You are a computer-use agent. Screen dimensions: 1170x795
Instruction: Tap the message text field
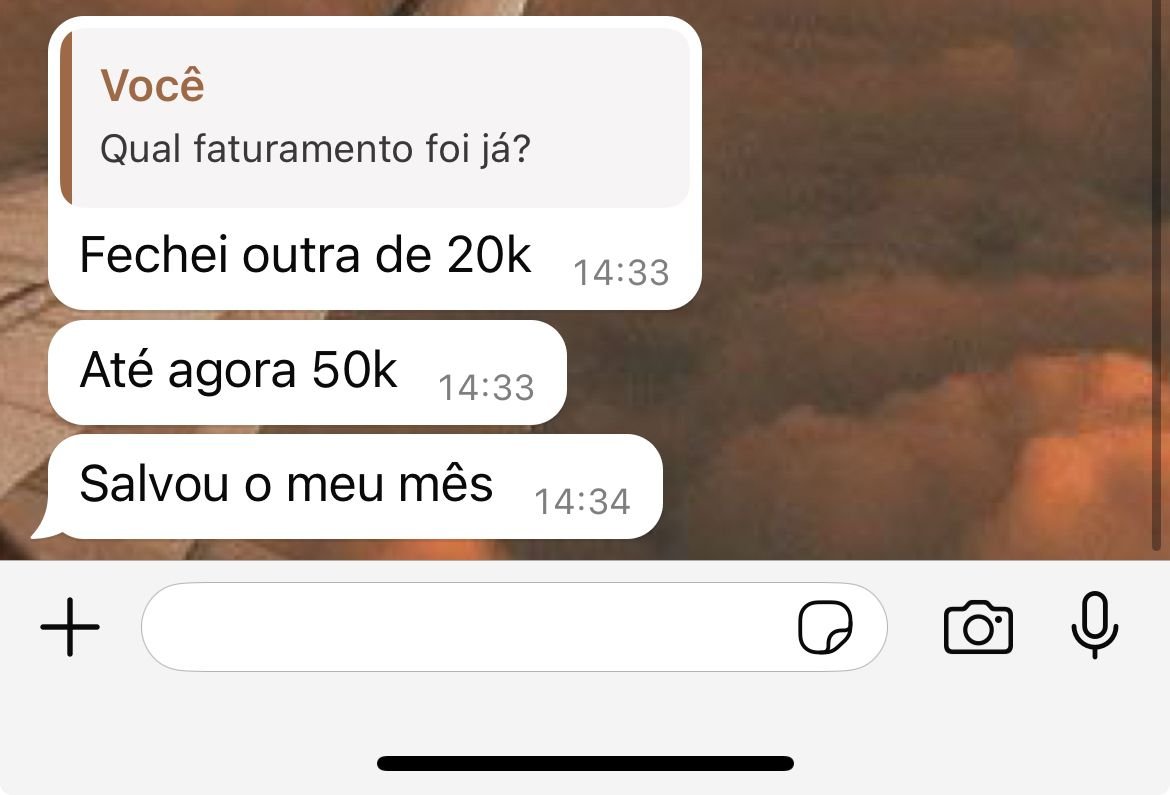(460, 628)
